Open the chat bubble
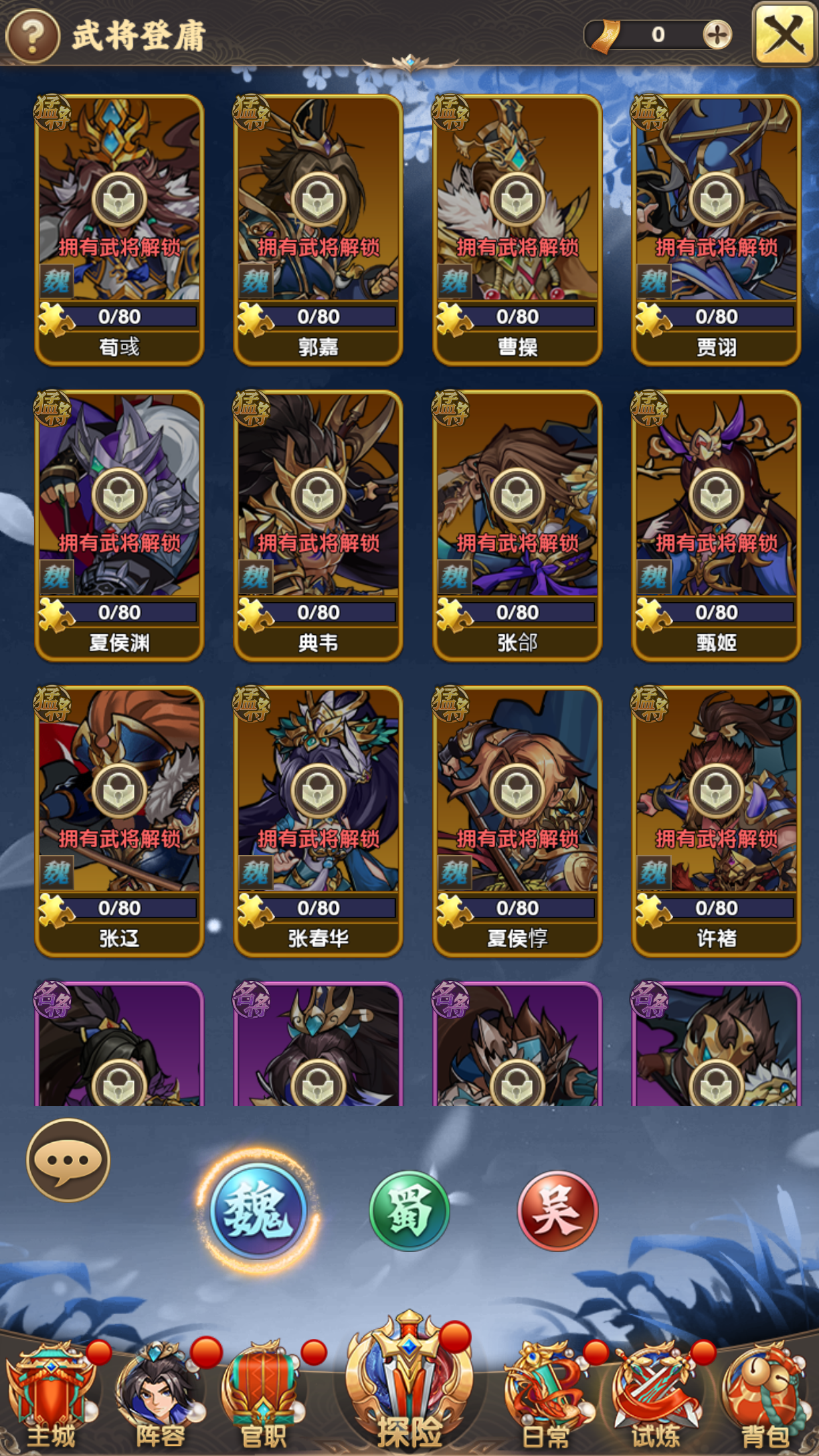819x1456 pixels. [x=68, y=1160]
